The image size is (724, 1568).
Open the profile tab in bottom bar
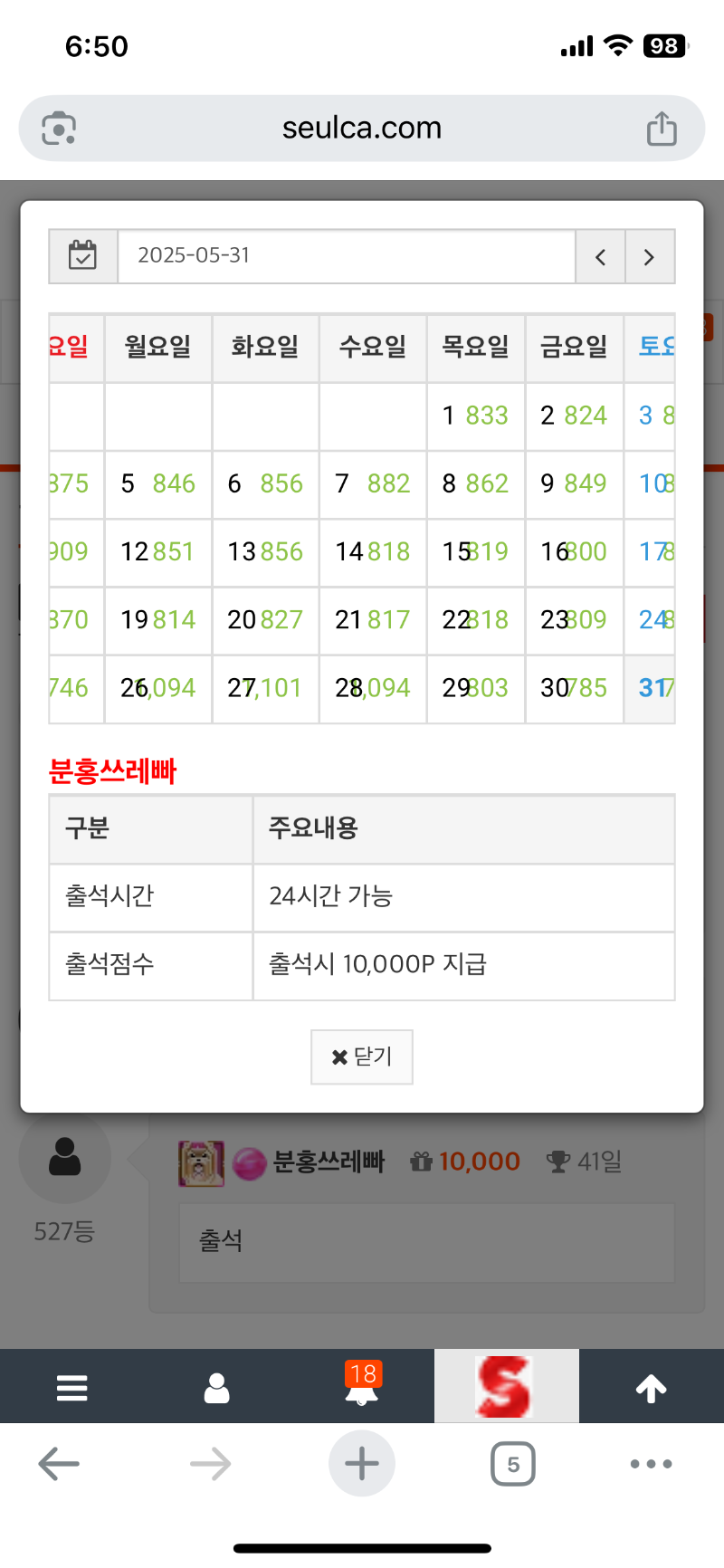click(217, 1387)
